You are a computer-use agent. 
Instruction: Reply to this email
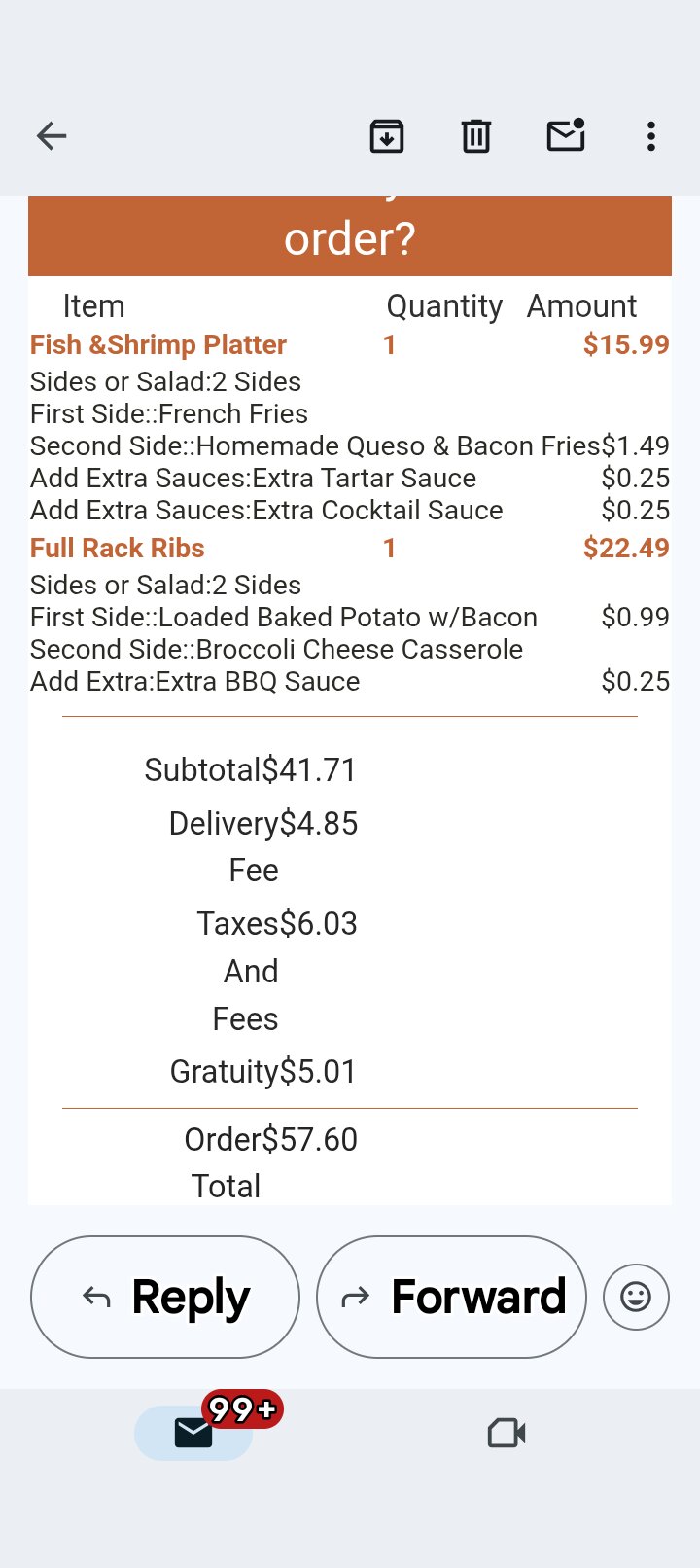165,1297
